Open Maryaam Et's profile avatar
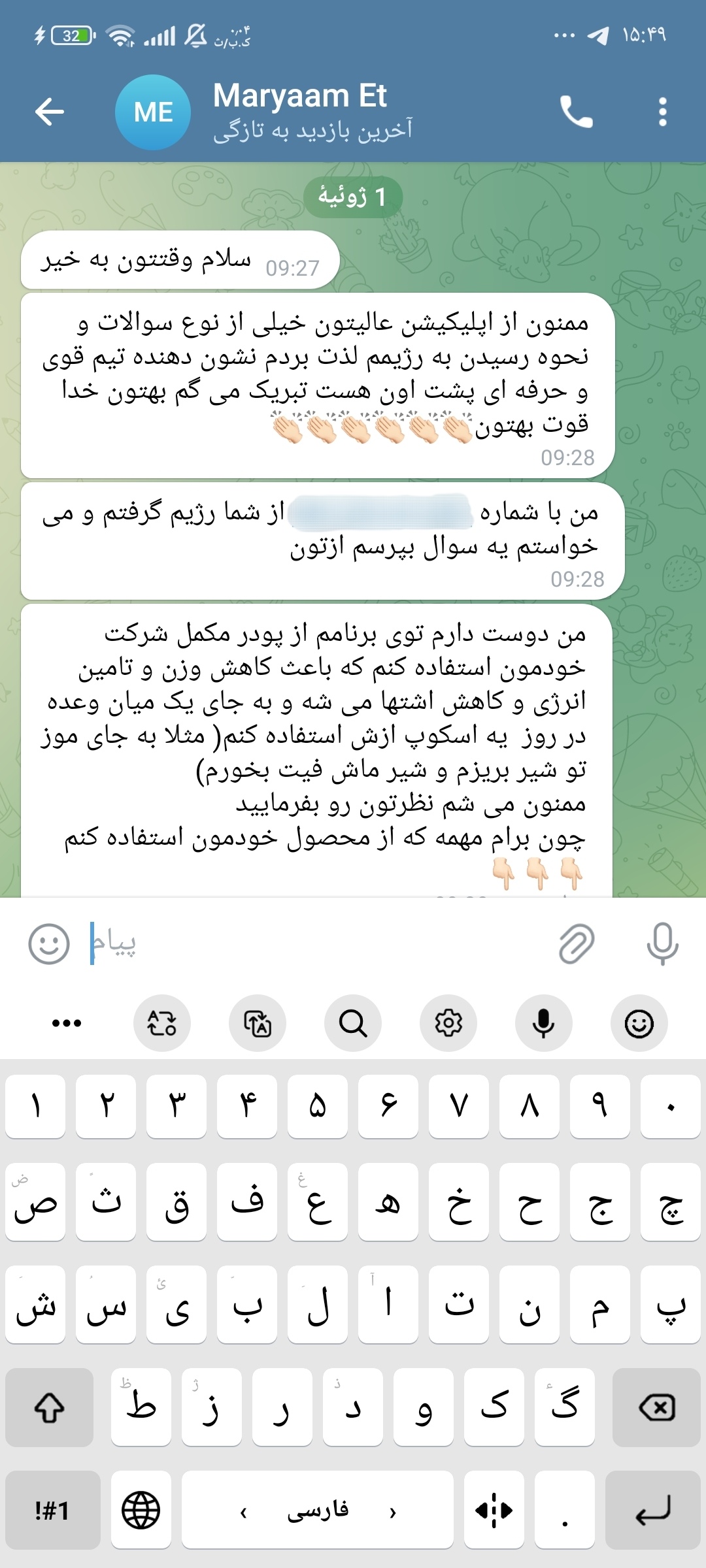Screen dimensions: 706x1568 click(153, 112)
